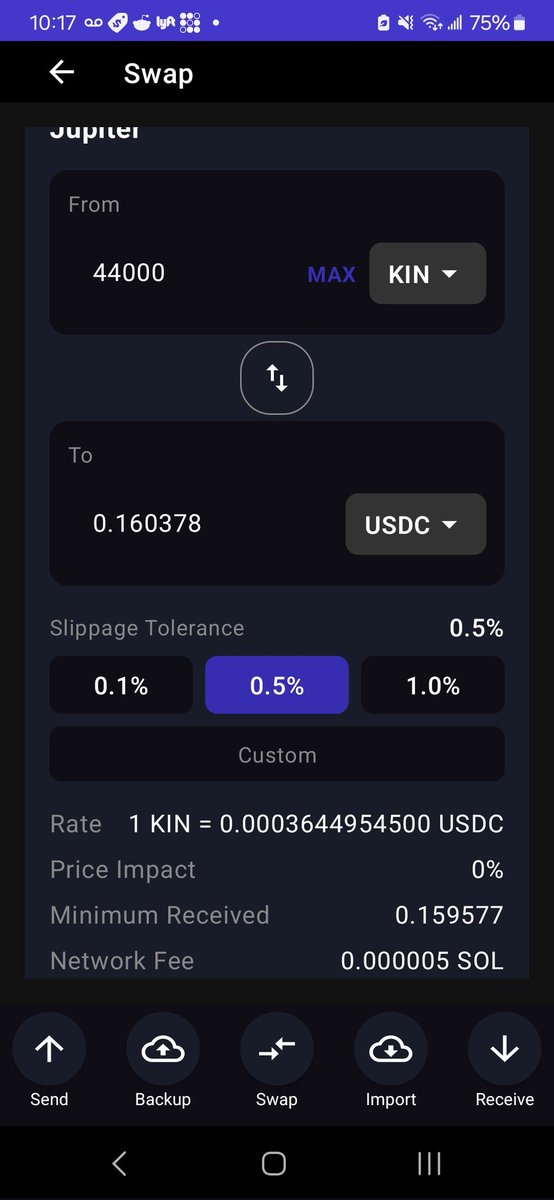Reverse the swap direction of the tokens
This screenshot has width=554, height=1200.
coord(277,378)
